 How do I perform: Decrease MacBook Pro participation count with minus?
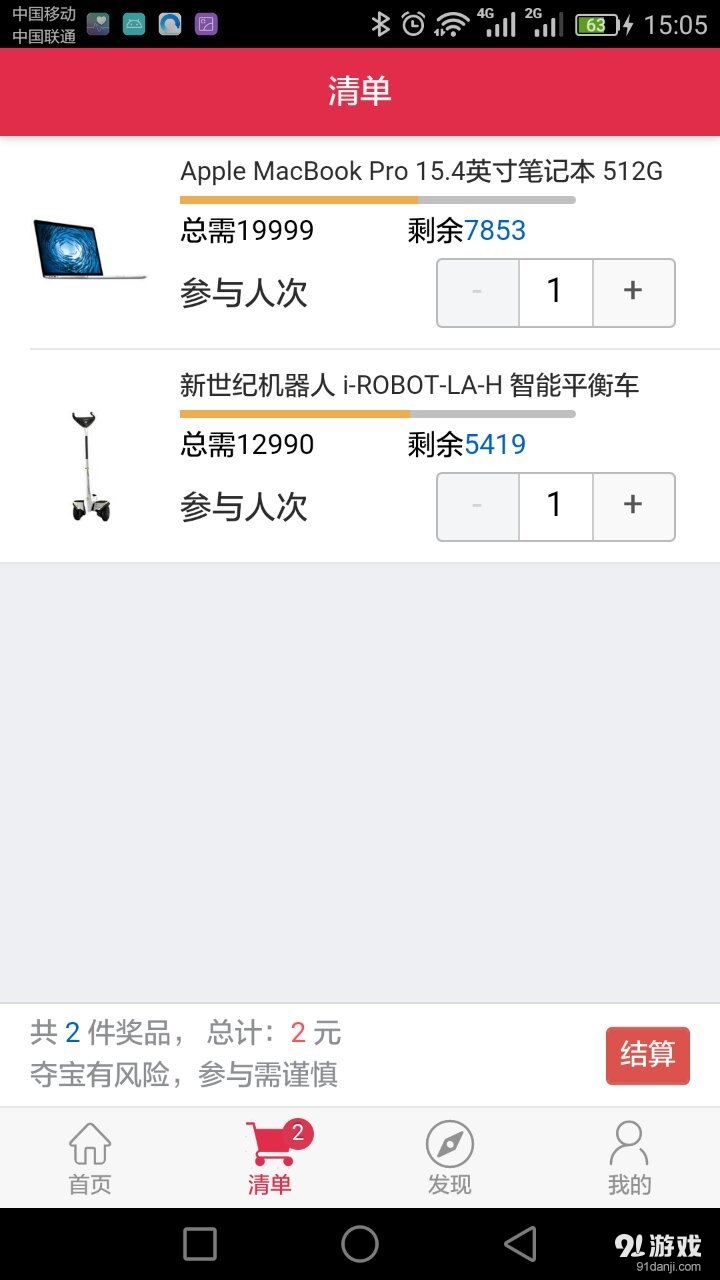477,291
